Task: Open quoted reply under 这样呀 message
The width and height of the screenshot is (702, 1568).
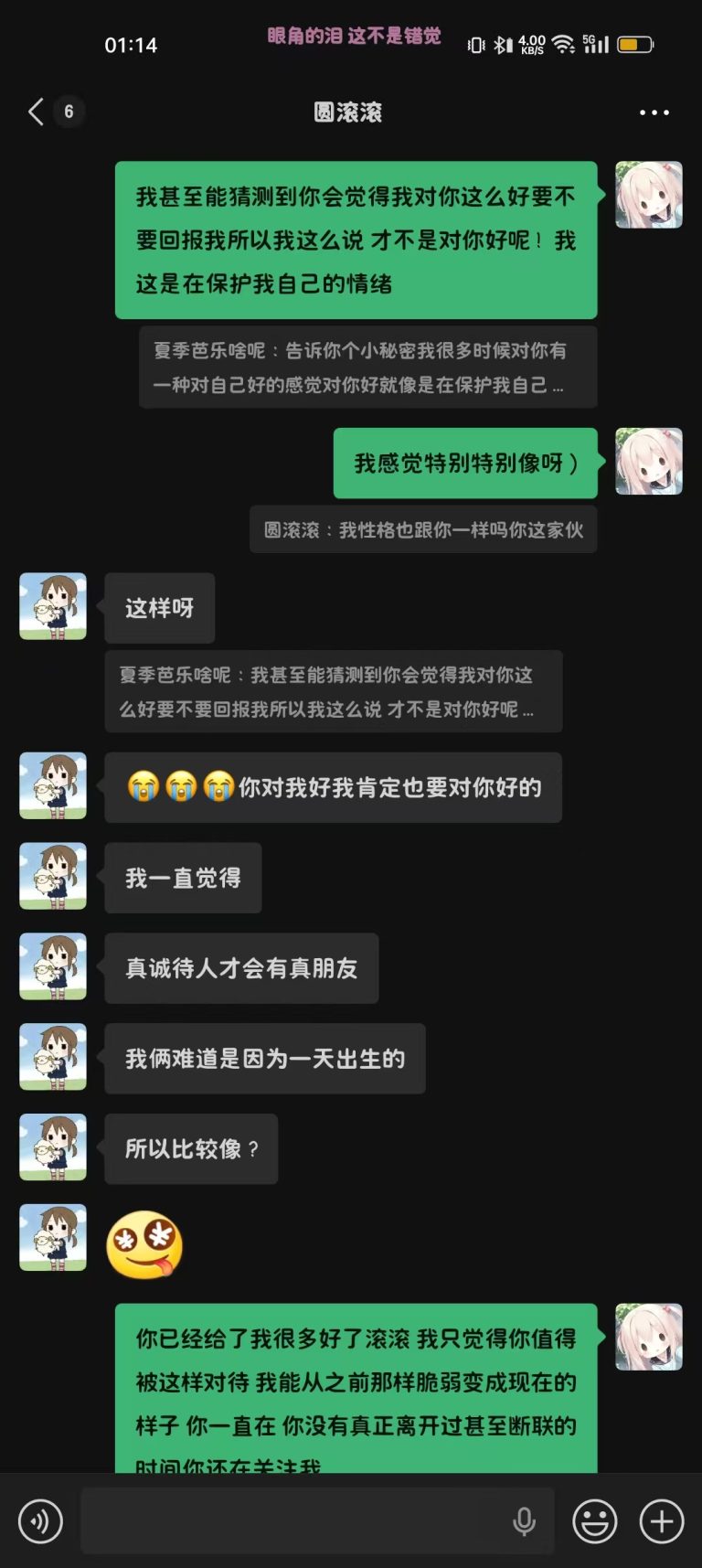Action: click(333, 691)
